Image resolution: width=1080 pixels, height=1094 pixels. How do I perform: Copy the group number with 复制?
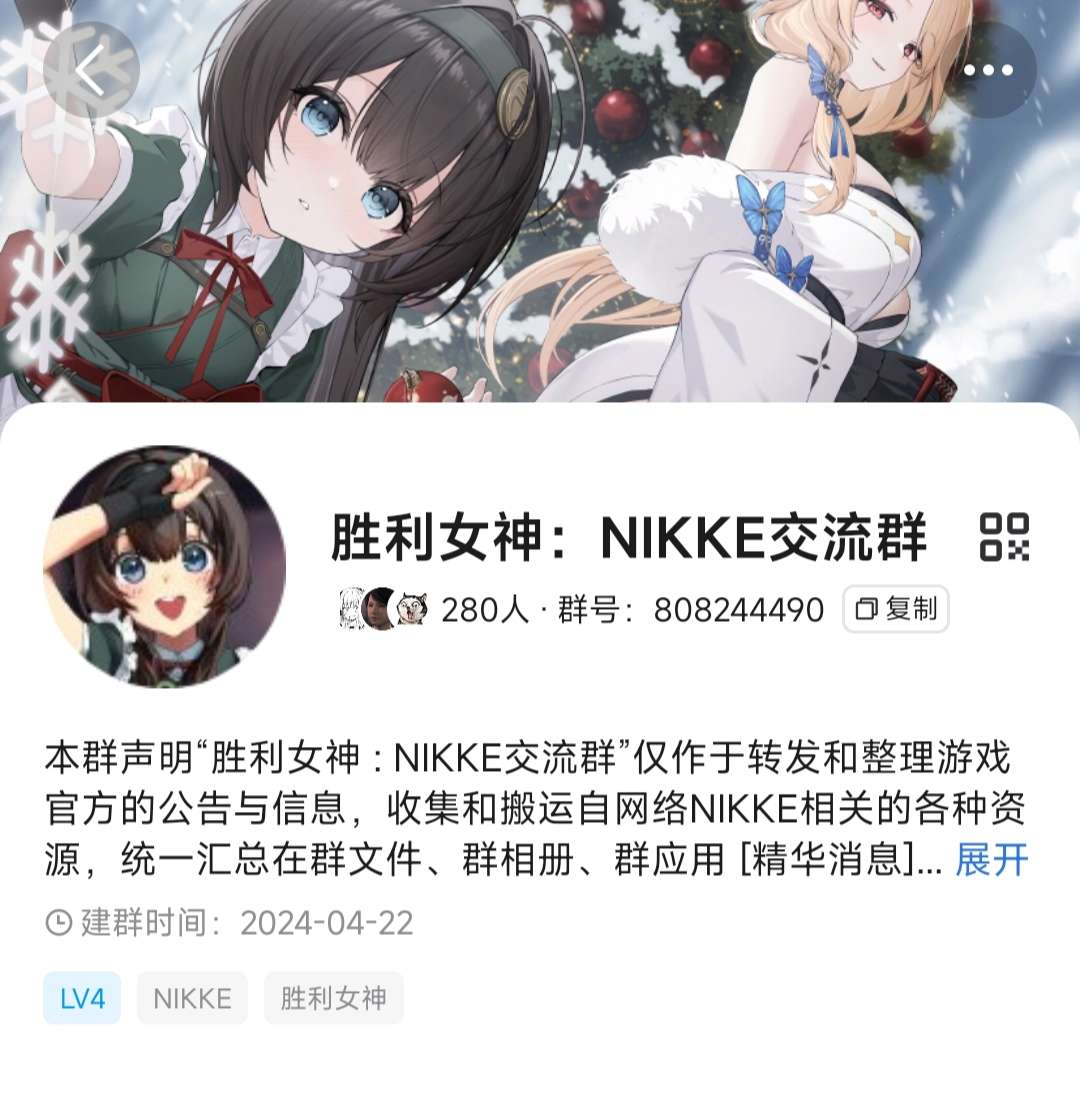tap(896, 609)
